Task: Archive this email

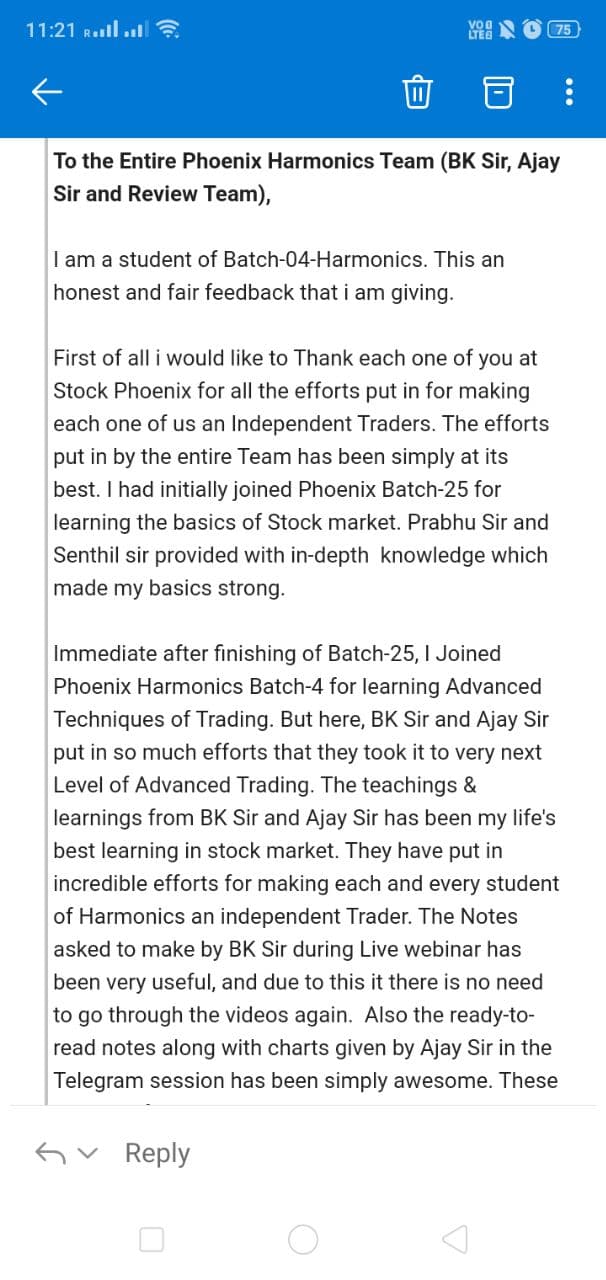Action: [x=498, y=93]
